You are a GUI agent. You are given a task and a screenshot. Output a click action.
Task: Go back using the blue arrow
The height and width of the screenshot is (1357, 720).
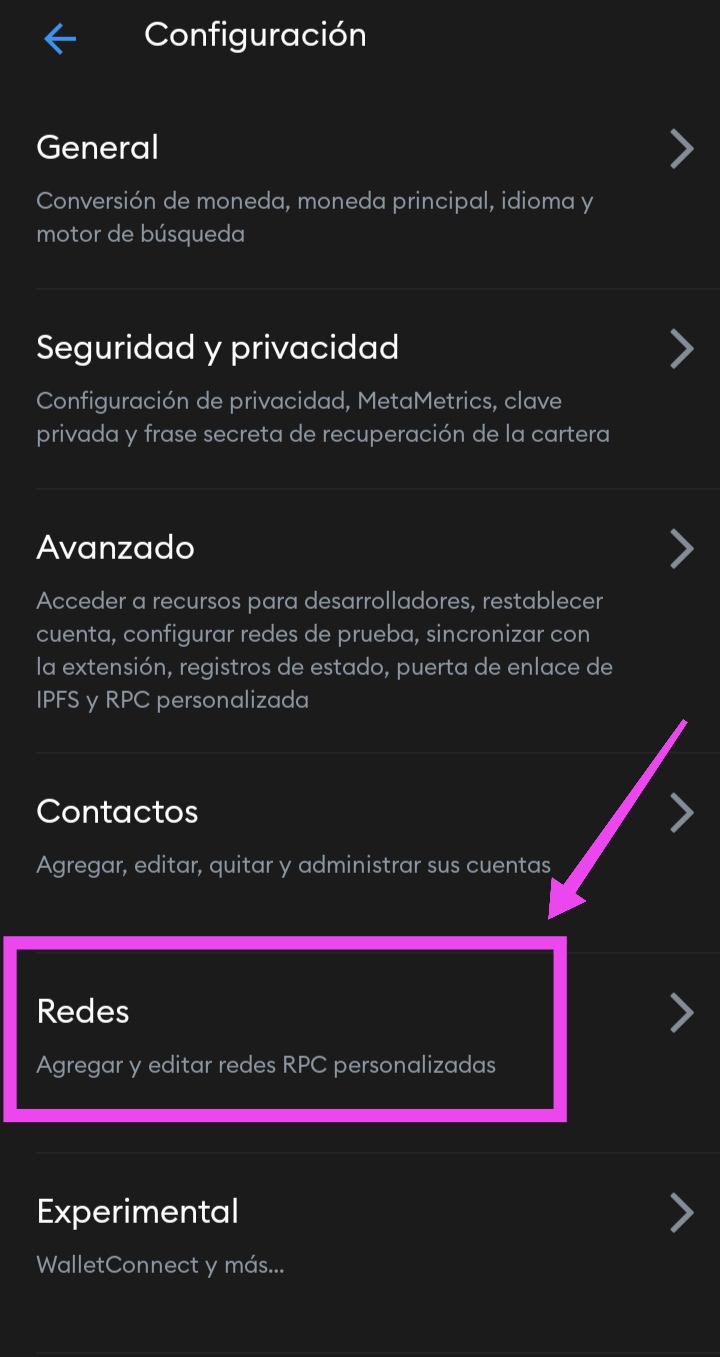60,39
